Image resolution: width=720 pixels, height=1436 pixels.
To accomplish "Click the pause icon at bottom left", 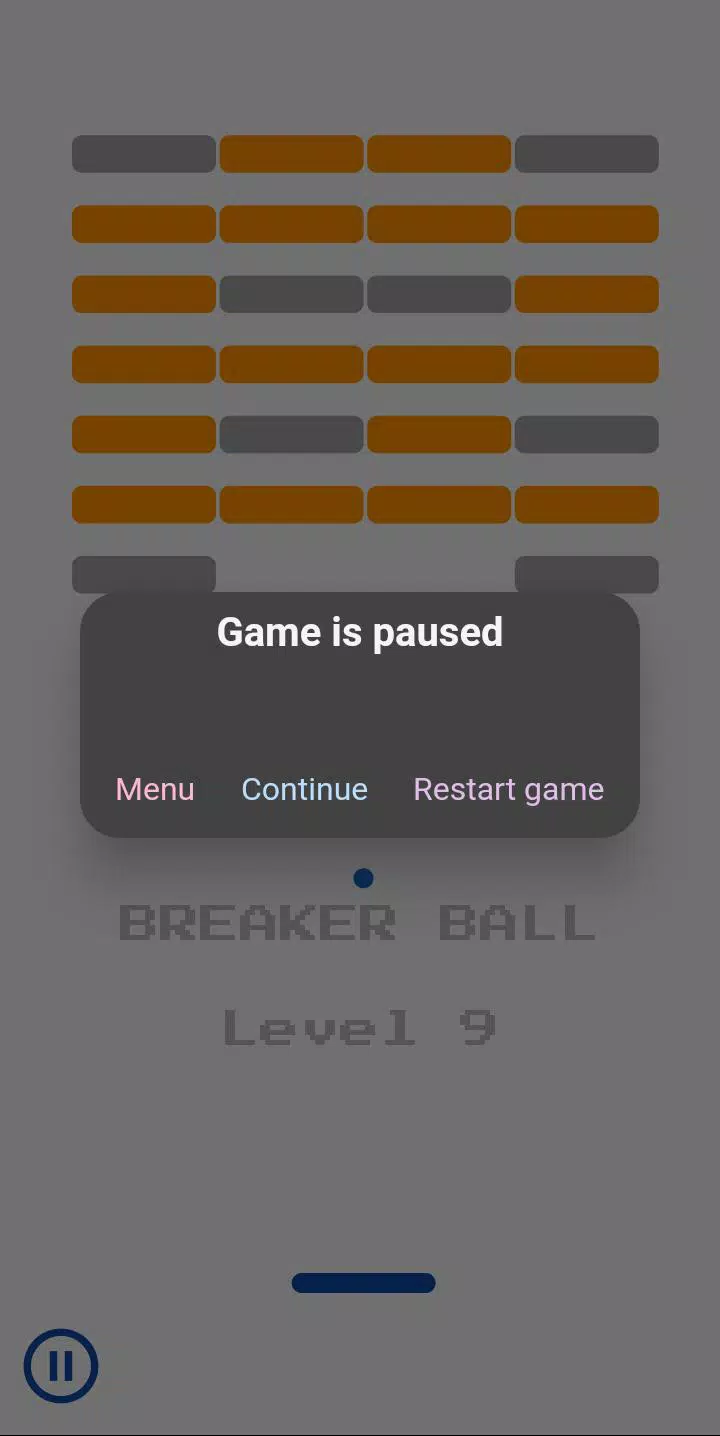I will 61,1365.
